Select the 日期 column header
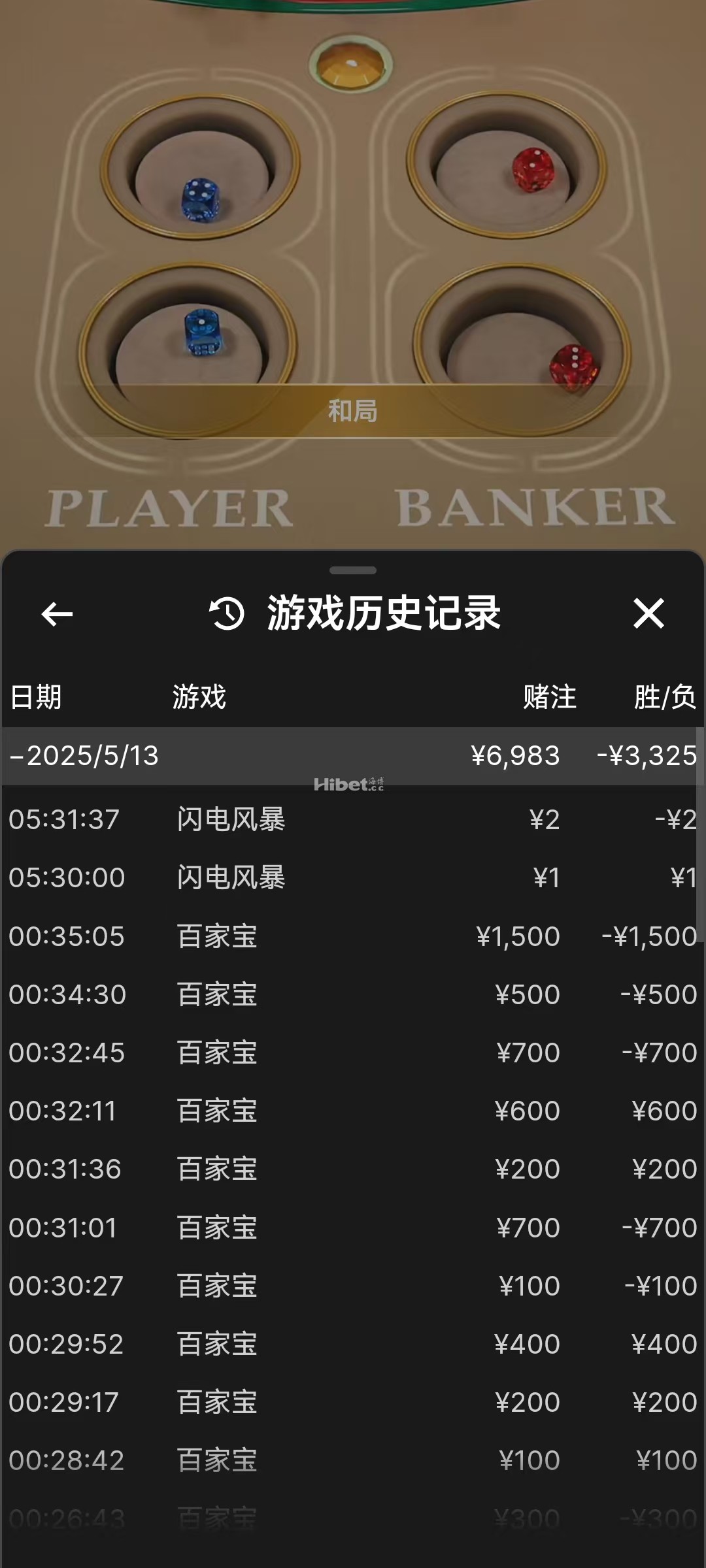Image resolution: width=706 pixels, height=1568 pixels. point(37,696)
